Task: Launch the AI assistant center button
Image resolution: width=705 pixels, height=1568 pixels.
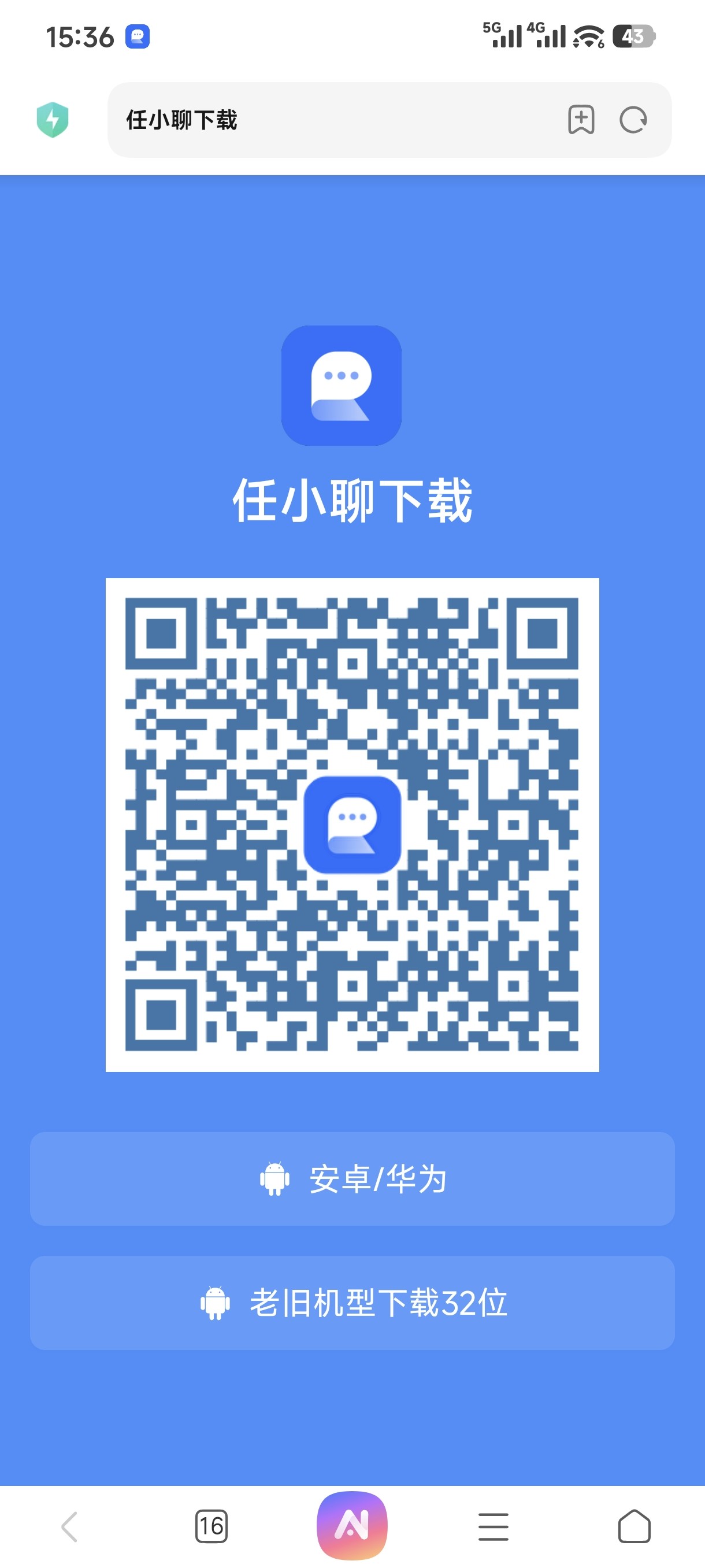Action: [x=352, y=1525]
